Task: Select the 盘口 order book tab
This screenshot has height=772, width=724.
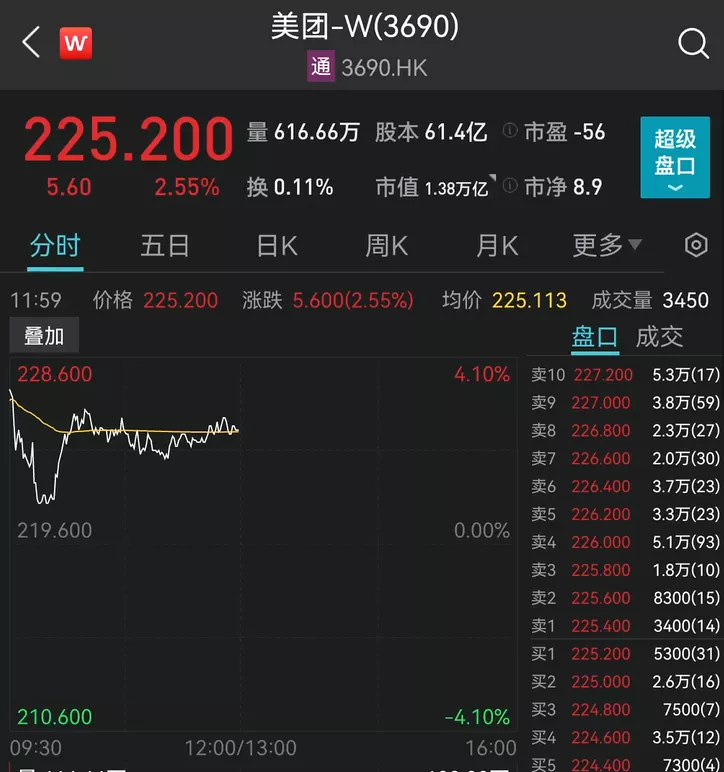Action: 594,337
